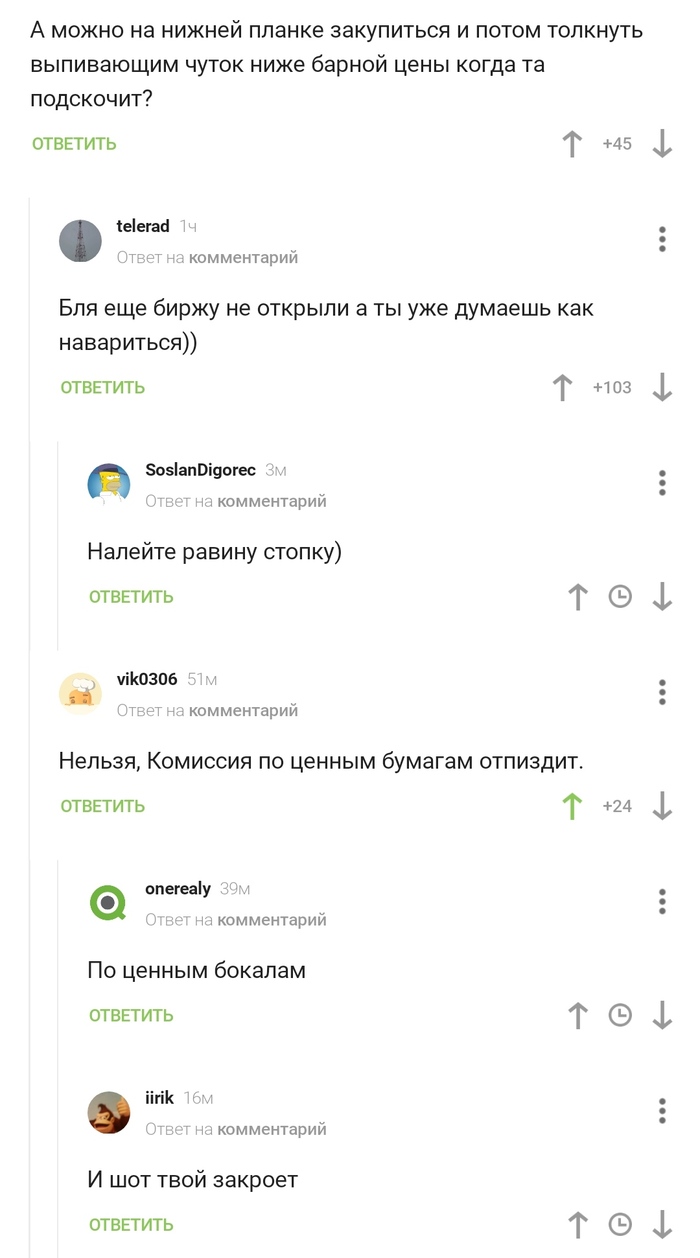
Task: Reply to iirik's comment
Action: coord(131,1225)
